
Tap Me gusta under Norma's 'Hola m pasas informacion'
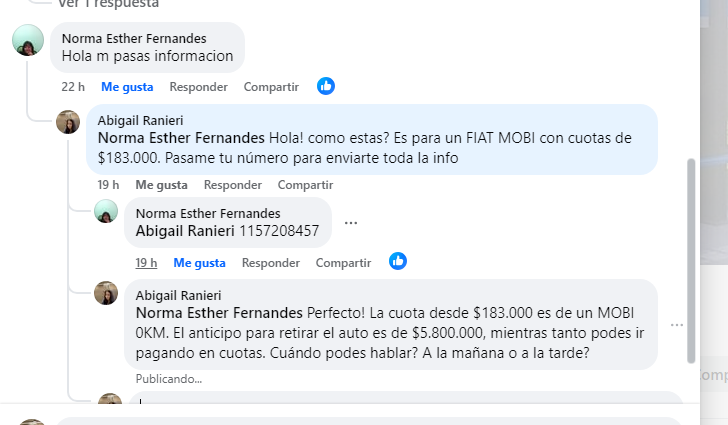pyautogui.click(x=127, y=87)
